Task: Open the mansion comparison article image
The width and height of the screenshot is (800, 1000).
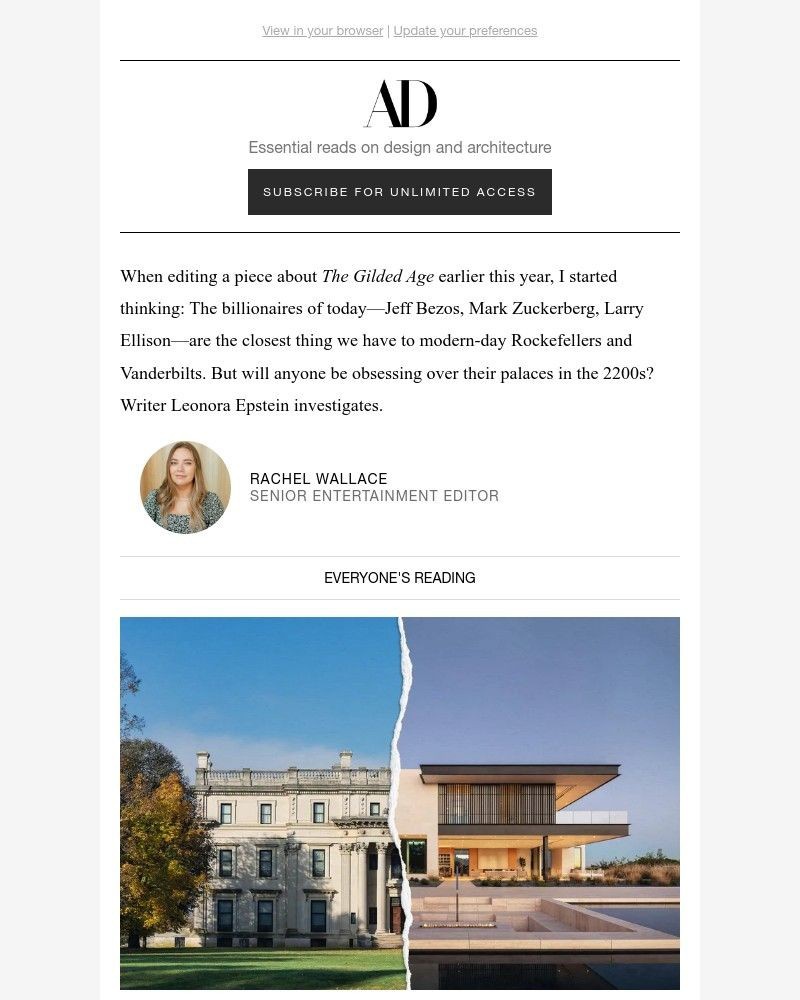Action: pos(400,802)
